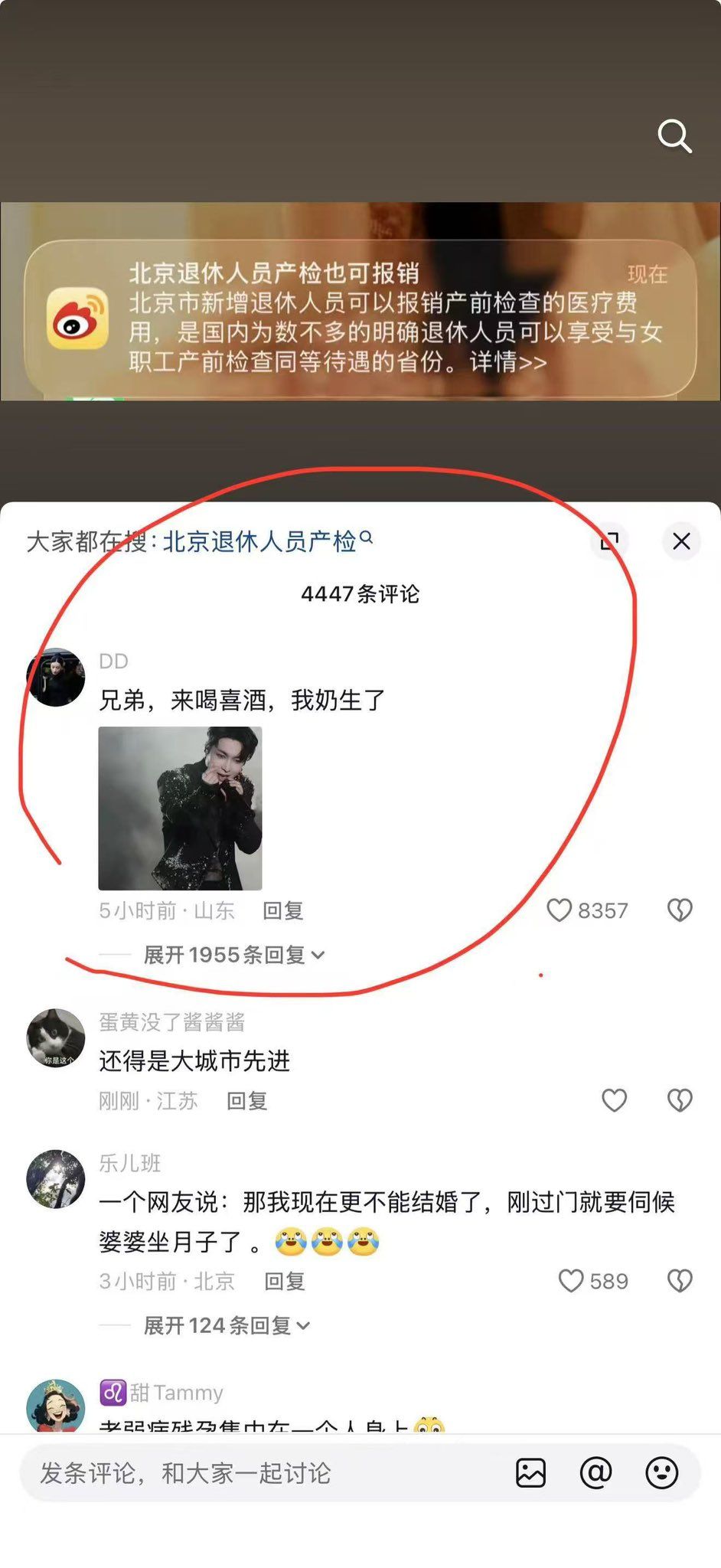The image size is (721, 1568).
Task: Open the emoji picker
Action: pyautogui.click(x=661, y=1473)
